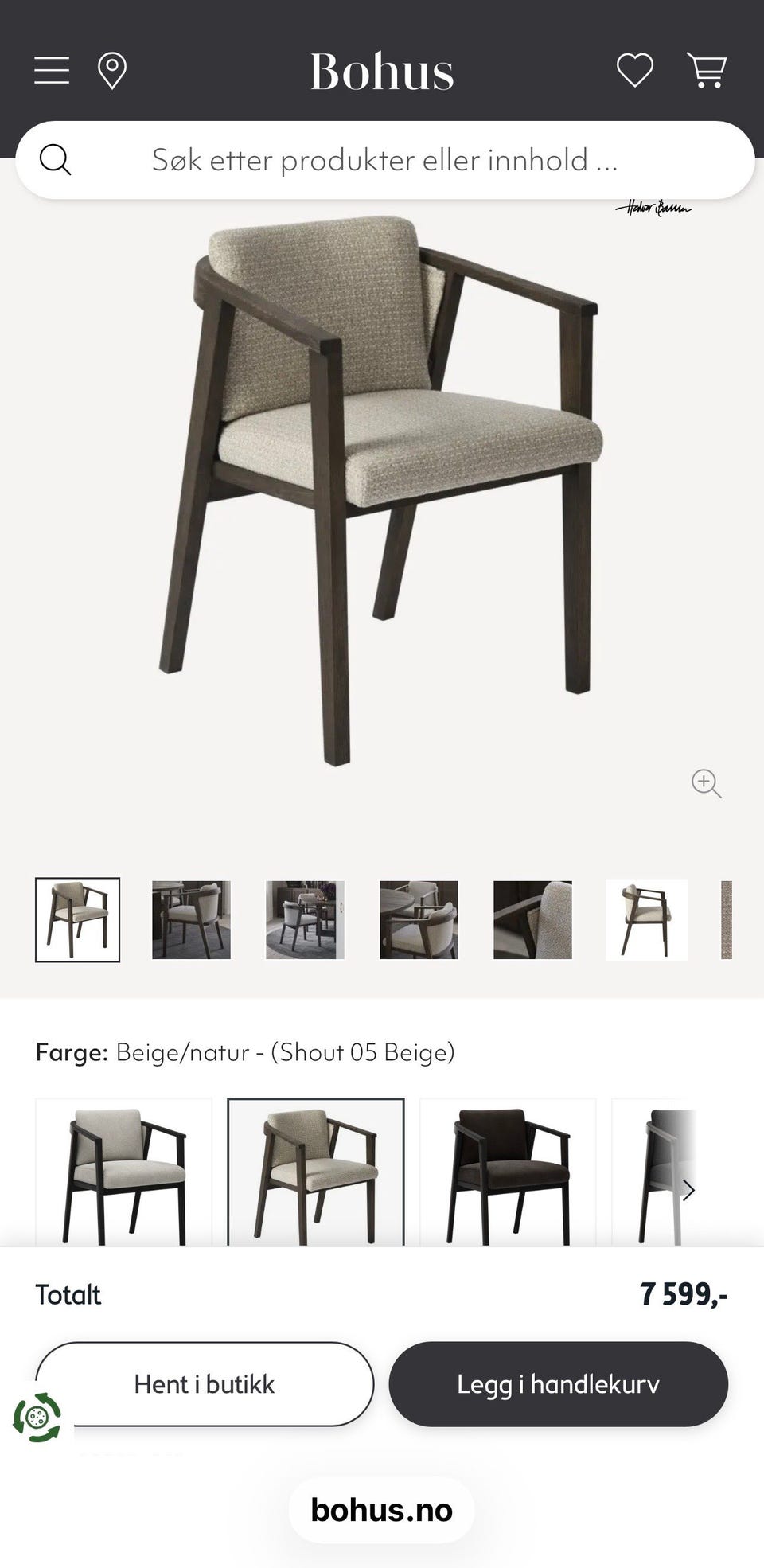Open the wishlist heart

635,71
